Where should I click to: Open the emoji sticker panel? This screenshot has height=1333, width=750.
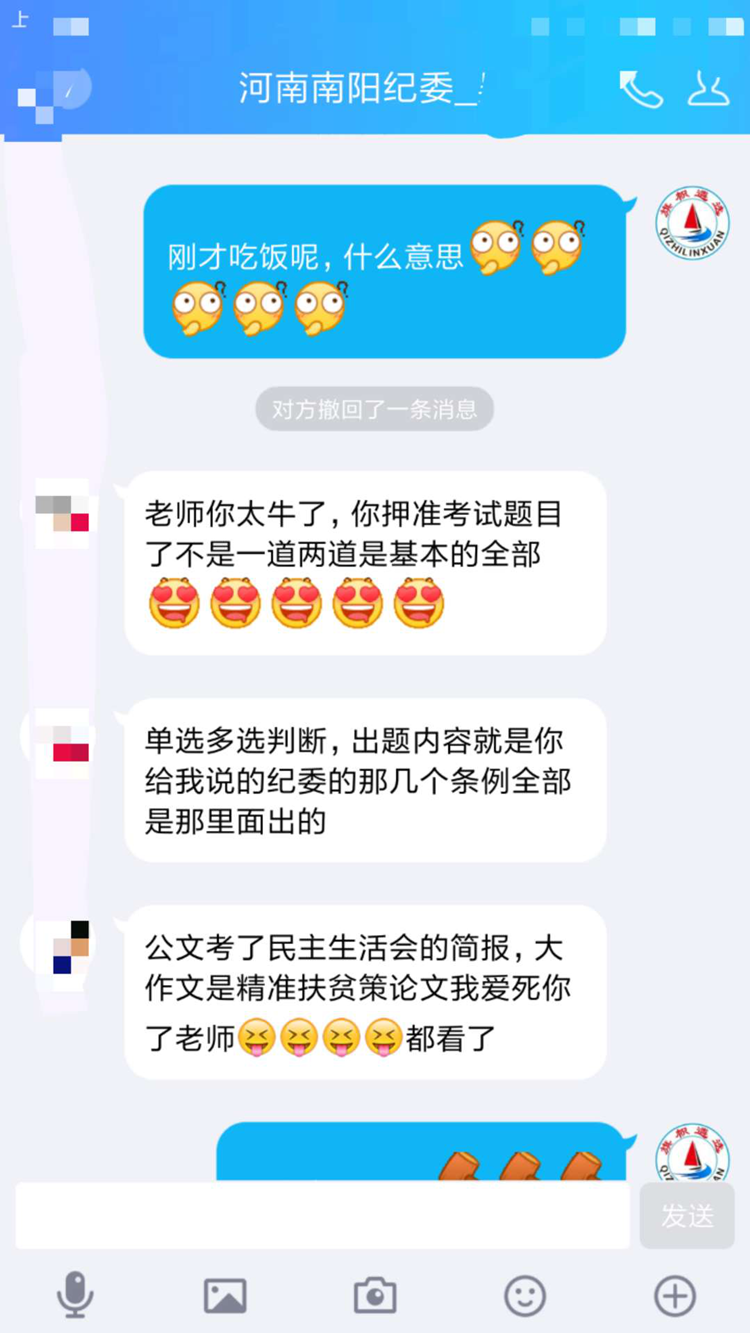[x=525, y=1296]
